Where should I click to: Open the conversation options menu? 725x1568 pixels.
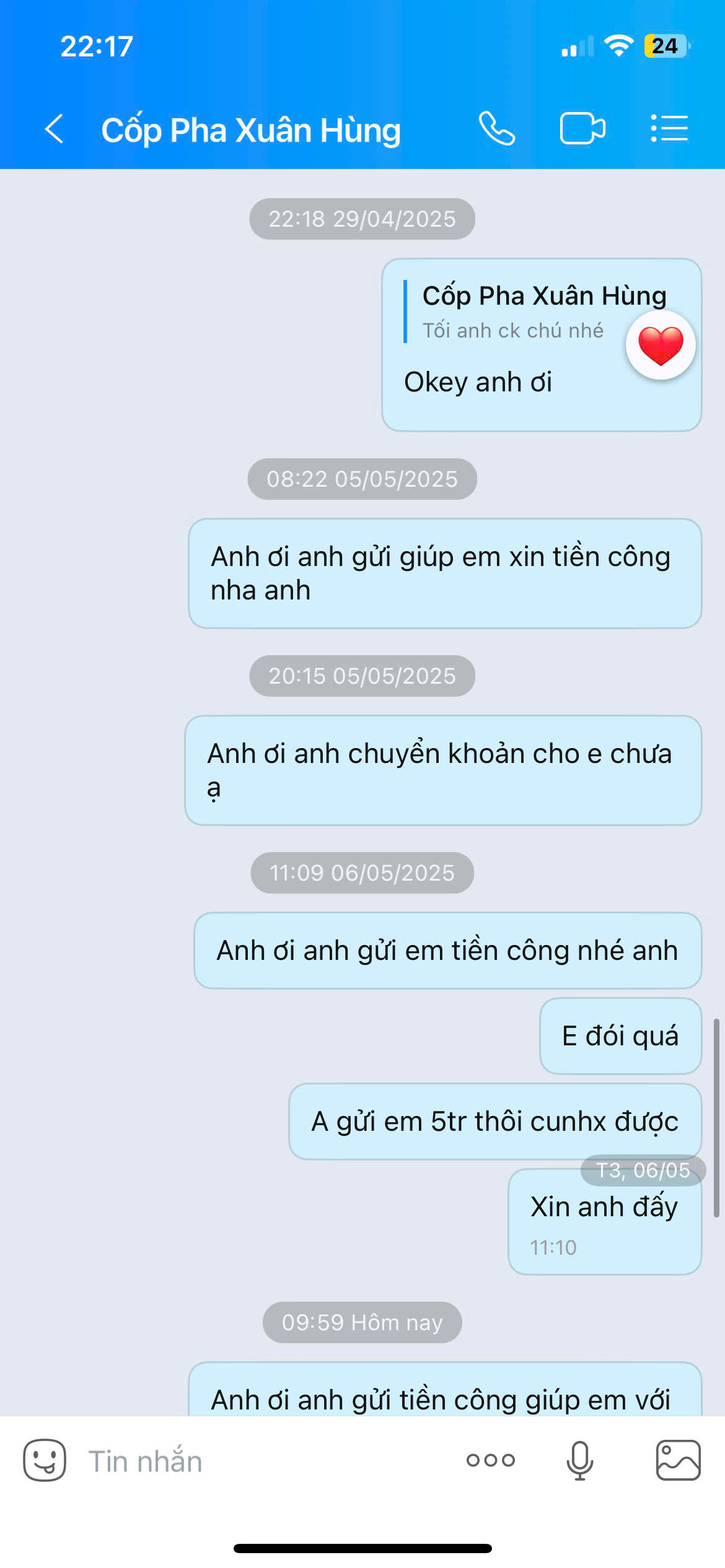coord(669,129)
